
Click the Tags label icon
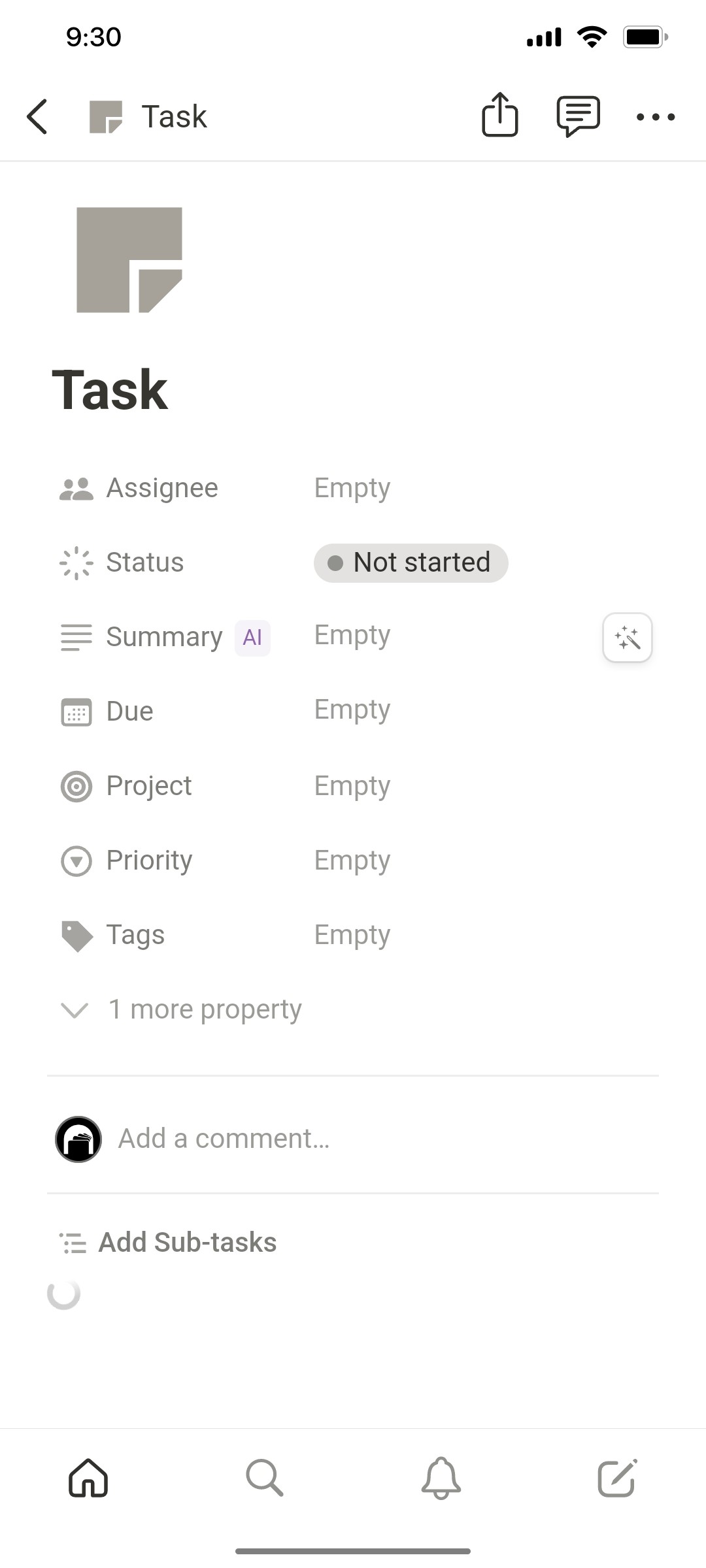tap(76, 936)
